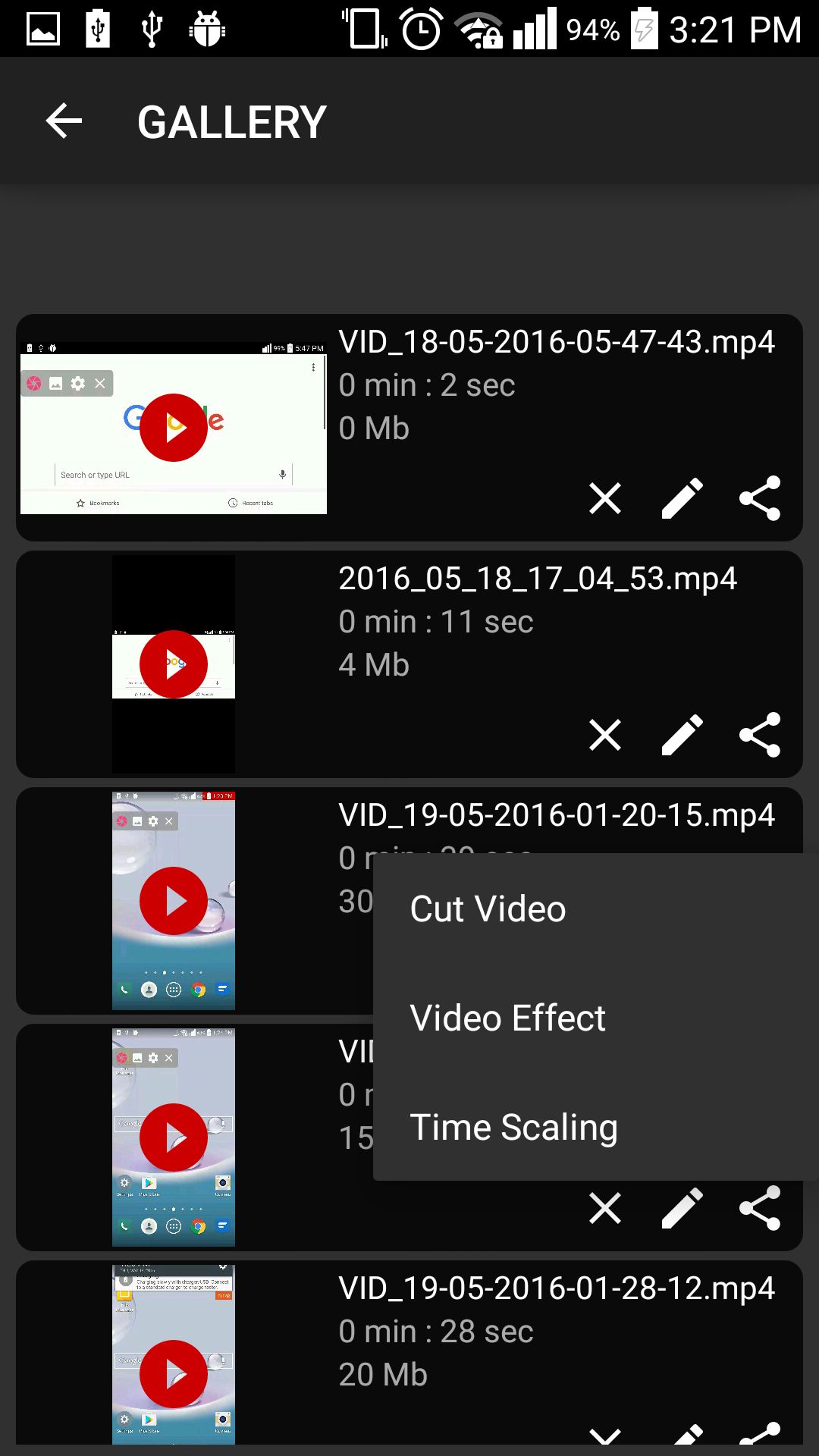Share 2016_05_18_17_04_53.mp4

pos(760,735)
